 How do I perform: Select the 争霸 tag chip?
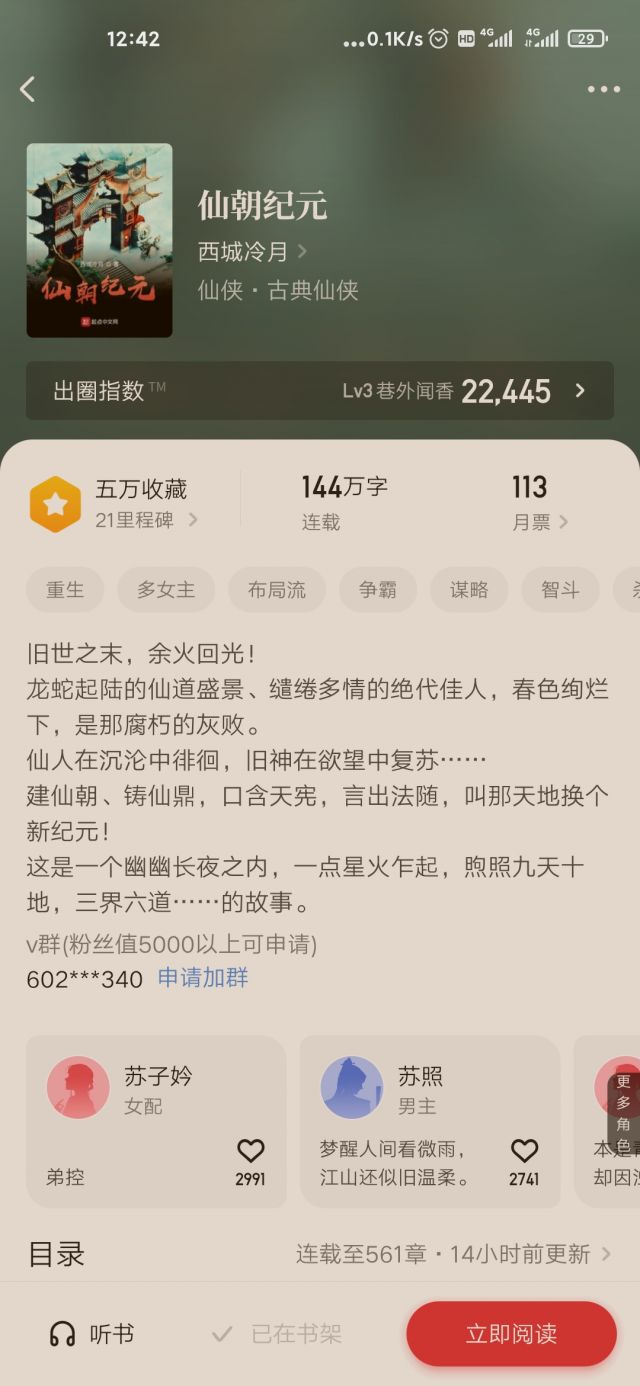(x=378, y=590)
